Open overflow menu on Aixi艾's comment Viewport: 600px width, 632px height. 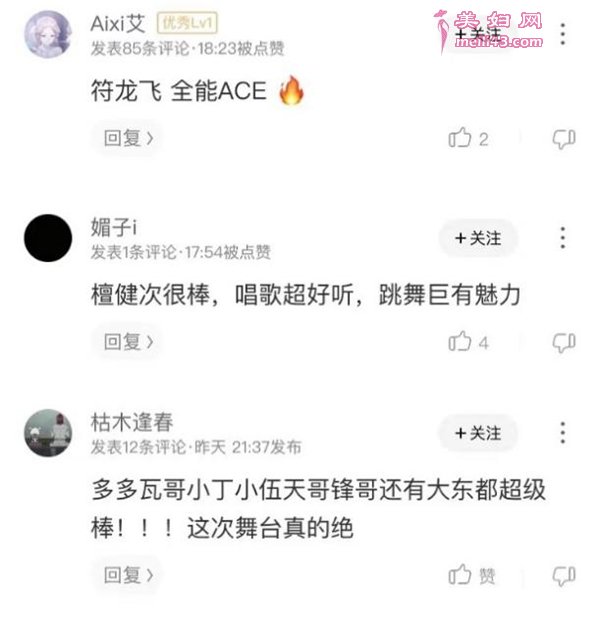click(x=563, y=35)
